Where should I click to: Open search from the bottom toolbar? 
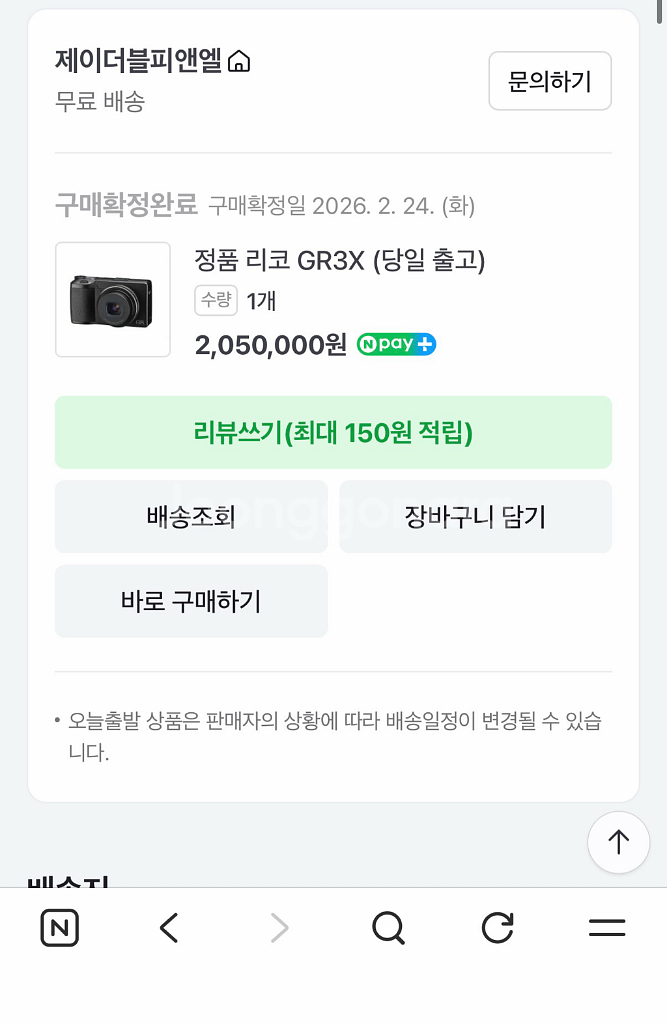click(x=388, y=928)
